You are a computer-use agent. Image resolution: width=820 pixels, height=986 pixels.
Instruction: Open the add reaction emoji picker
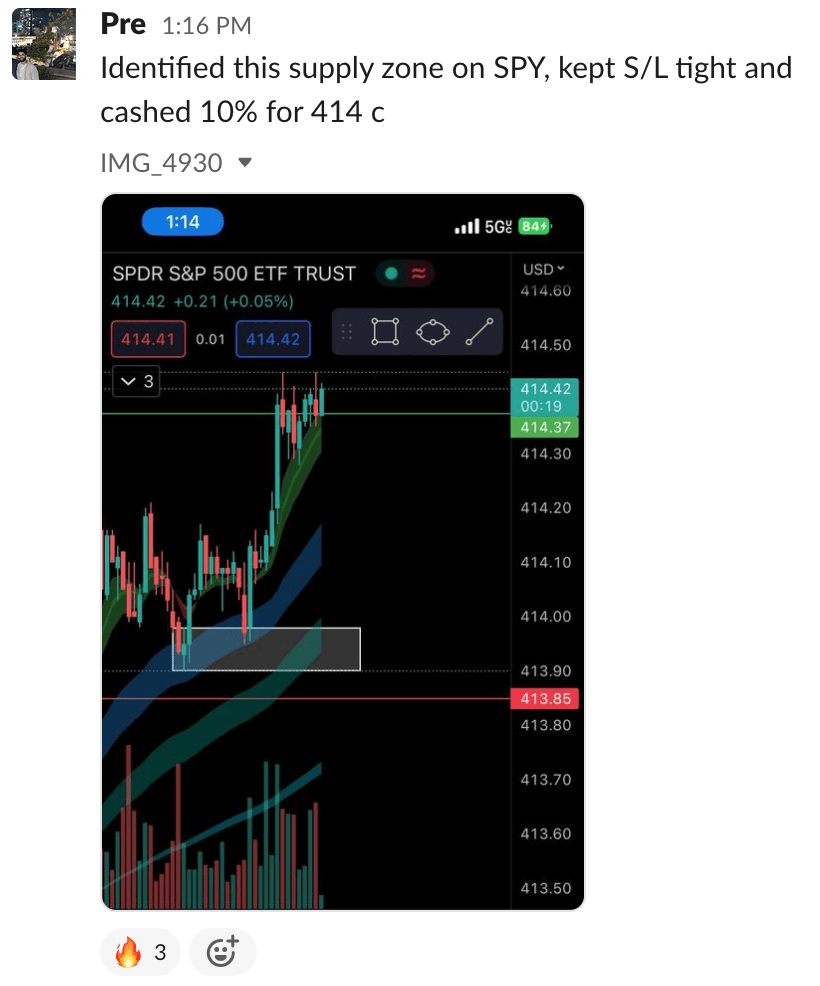click(x=222, y=953)
